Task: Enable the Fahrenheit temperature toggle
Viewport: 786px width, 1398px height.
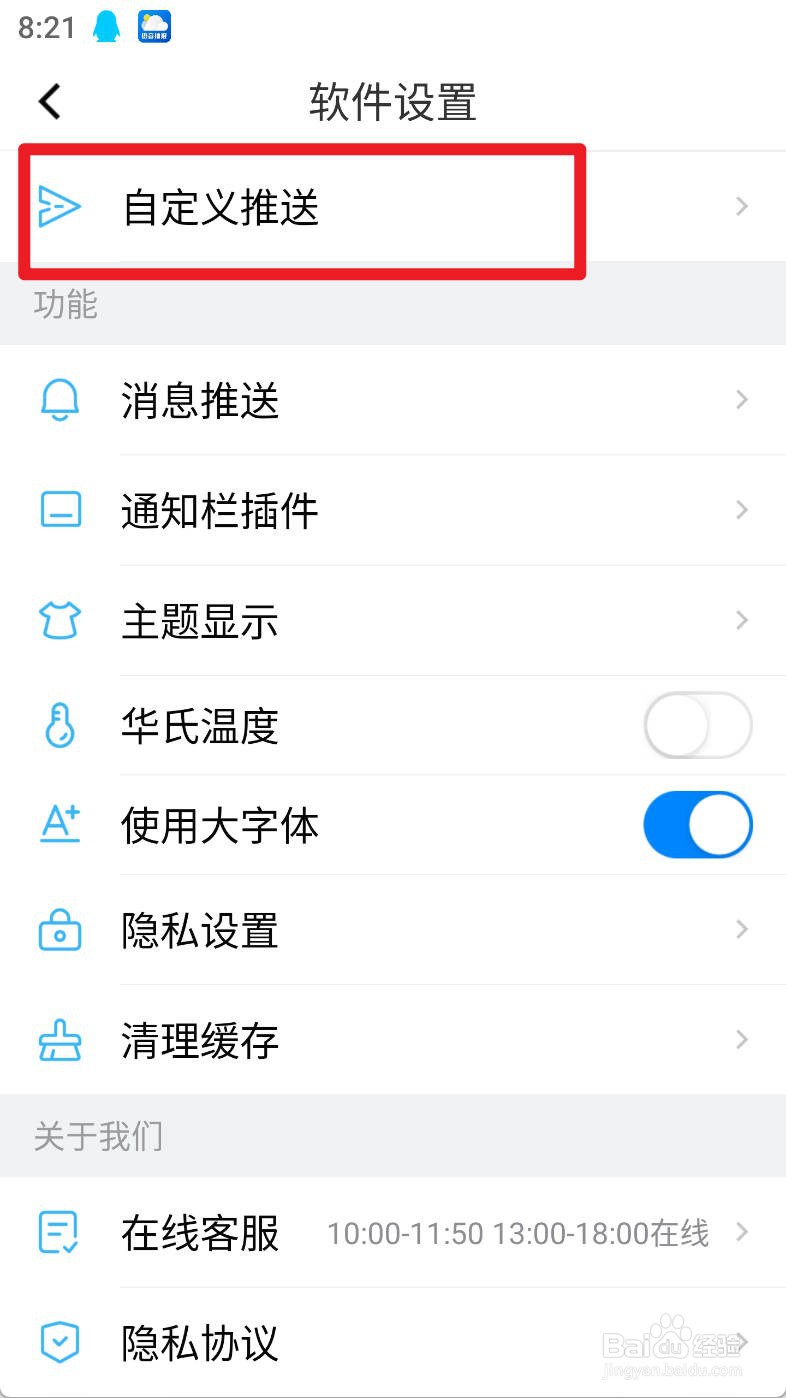Action: 698,726
